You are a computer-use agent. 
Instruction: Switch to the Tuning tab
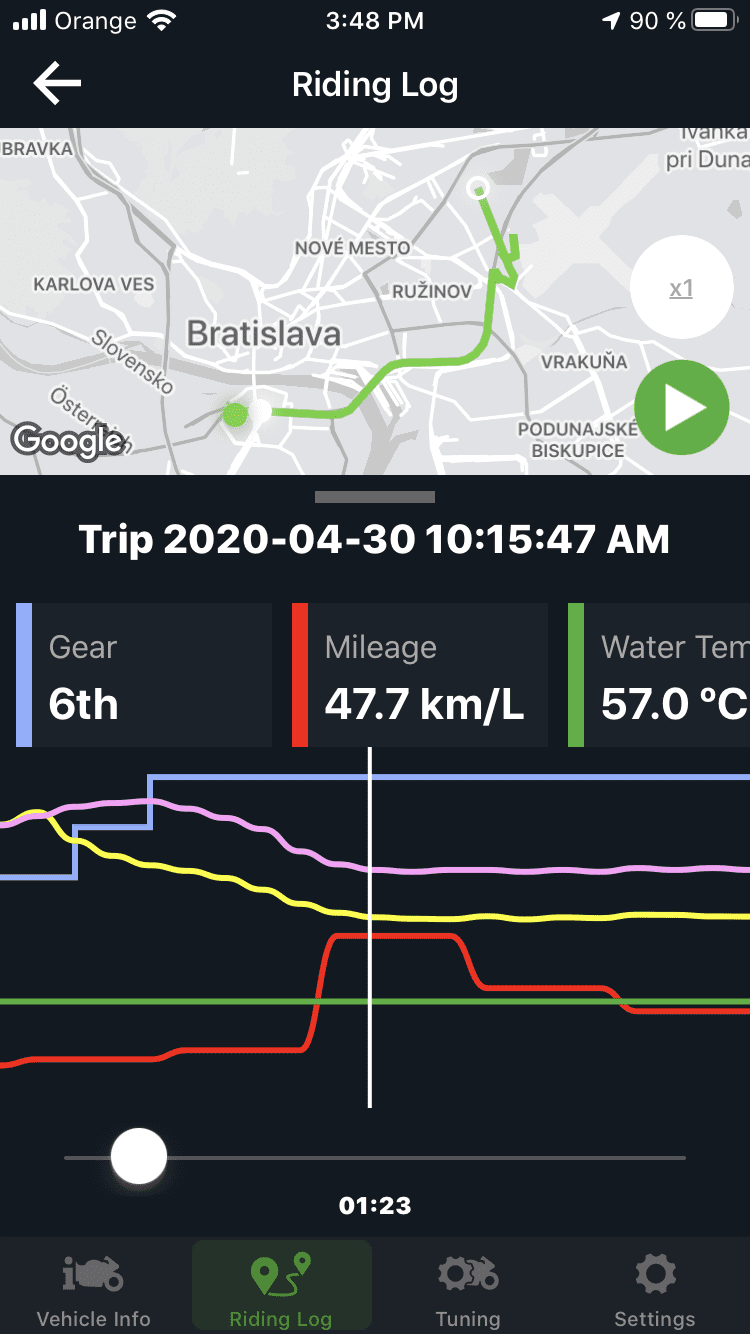pos(468,1290)
